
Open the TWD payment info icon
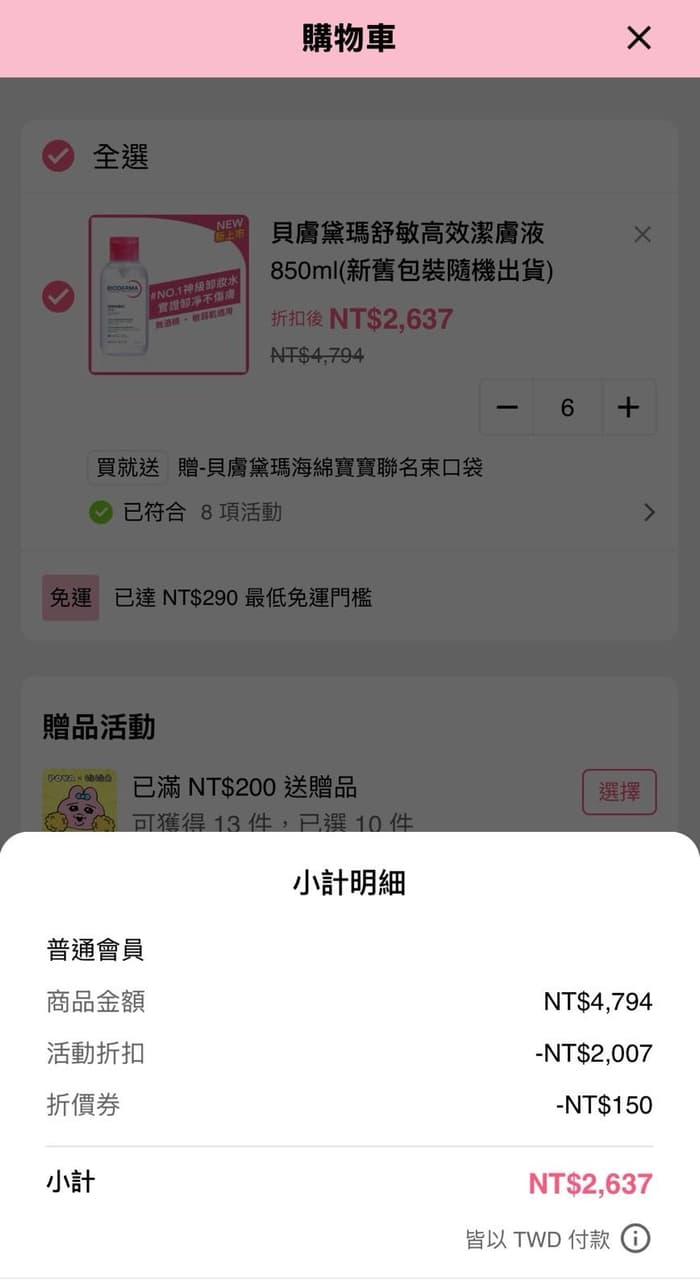point(635,1239)
